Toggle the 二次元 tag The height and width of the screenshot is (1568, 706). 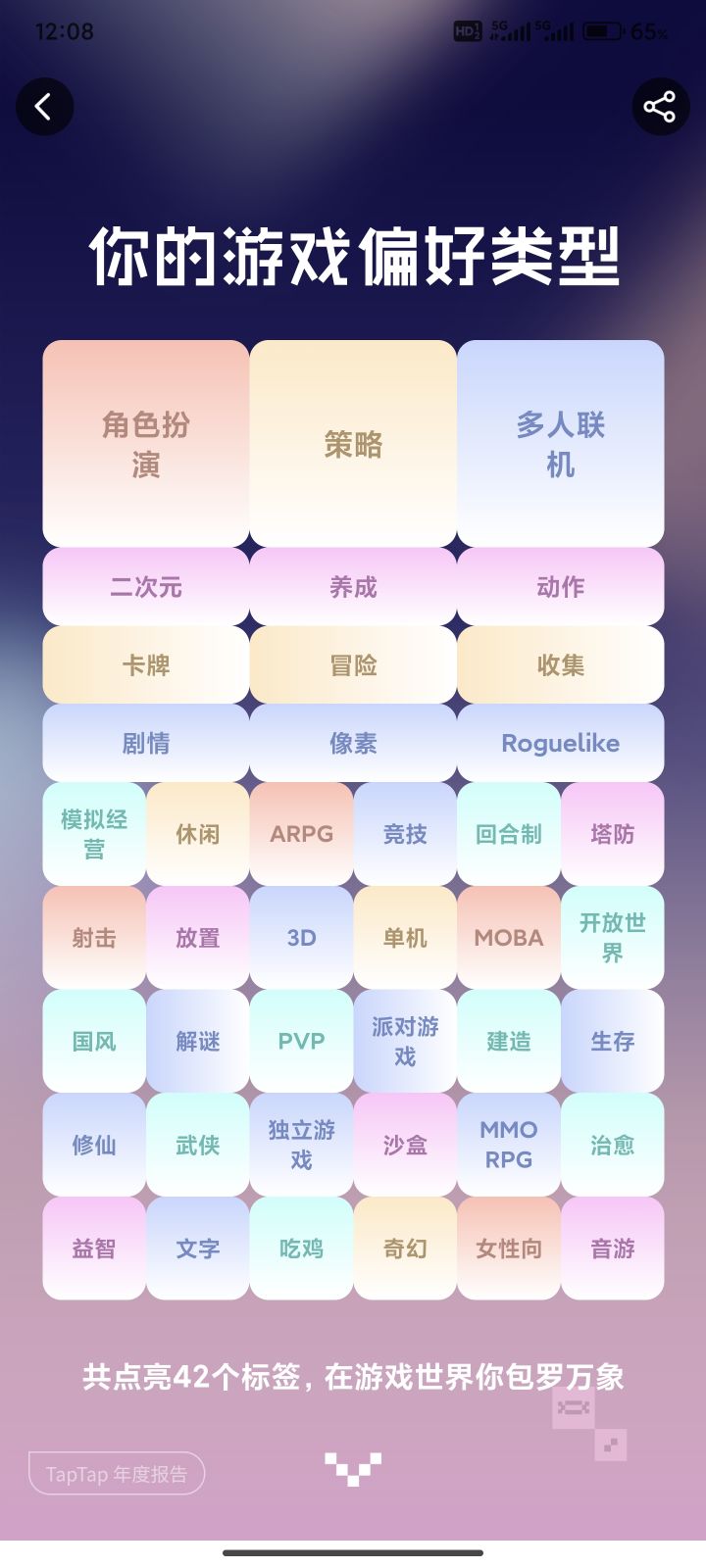tap(144, 585)
